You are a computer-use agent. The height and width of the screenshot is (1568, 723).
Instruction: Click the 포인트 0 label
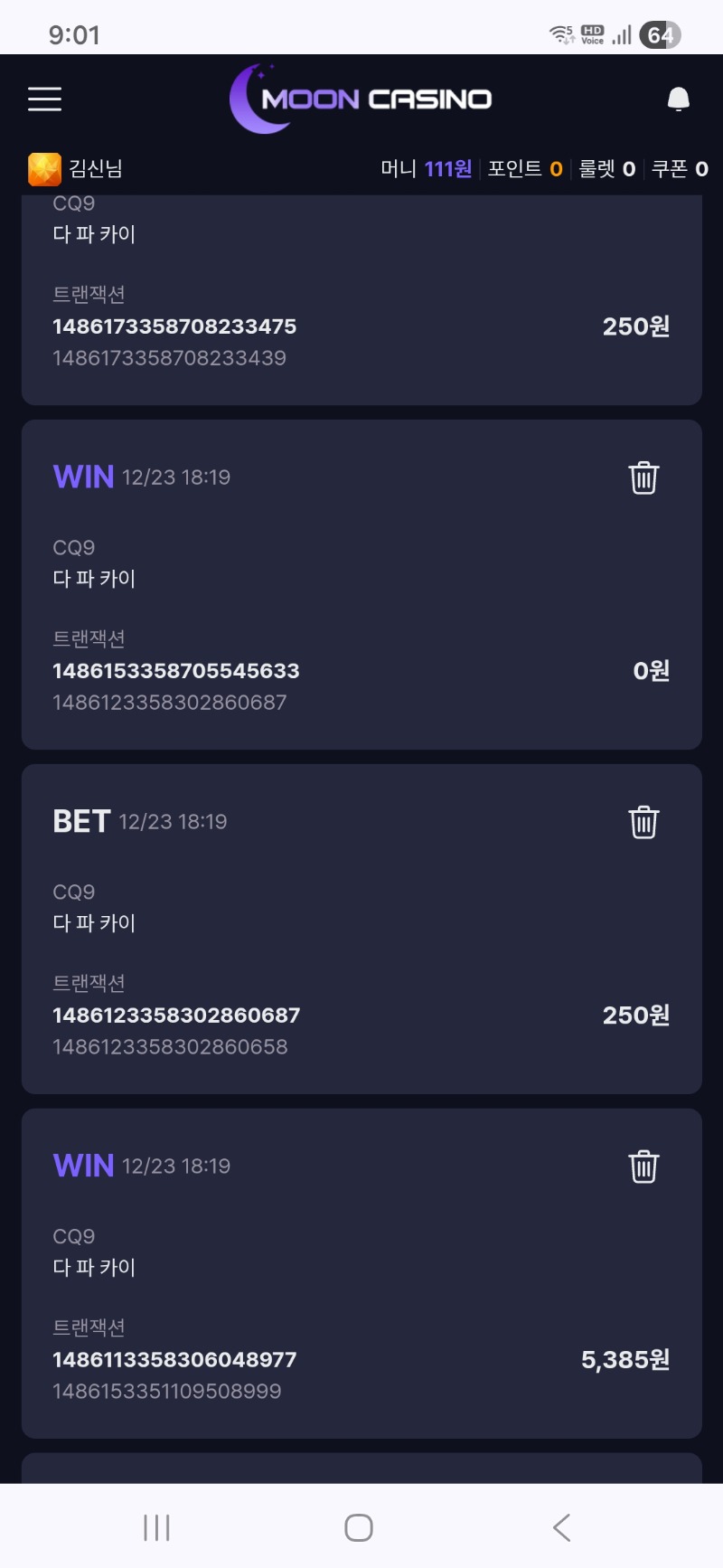[x=522, y=168]
